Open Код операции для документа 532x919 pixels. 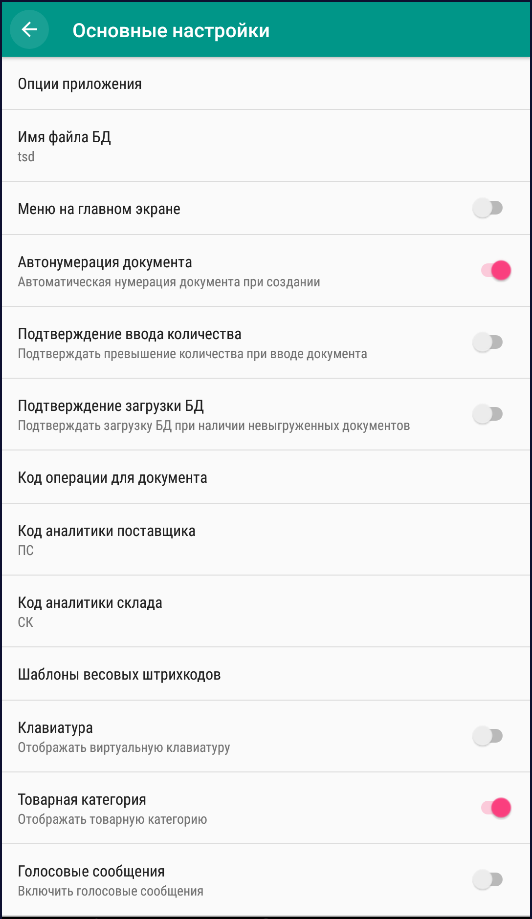266,477
